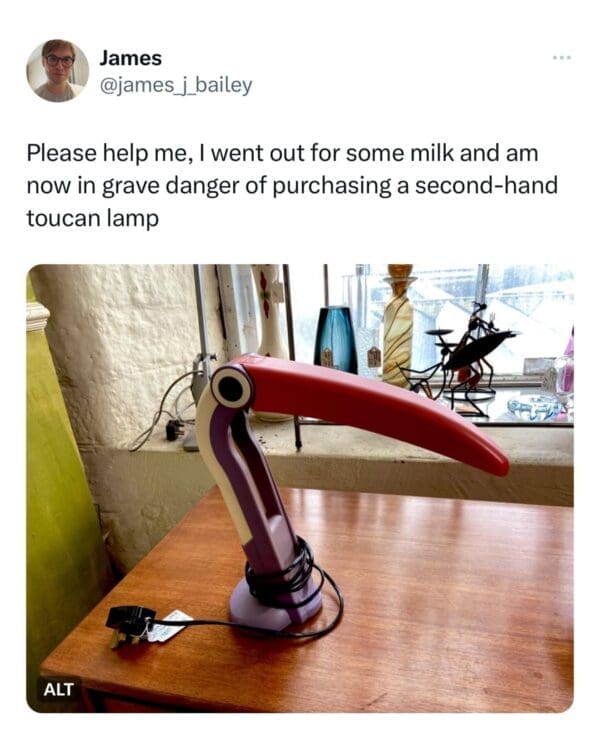Visit the @james_j_bailey profile handle
This screenshot has height=750, width=600.
coord(176,86)
